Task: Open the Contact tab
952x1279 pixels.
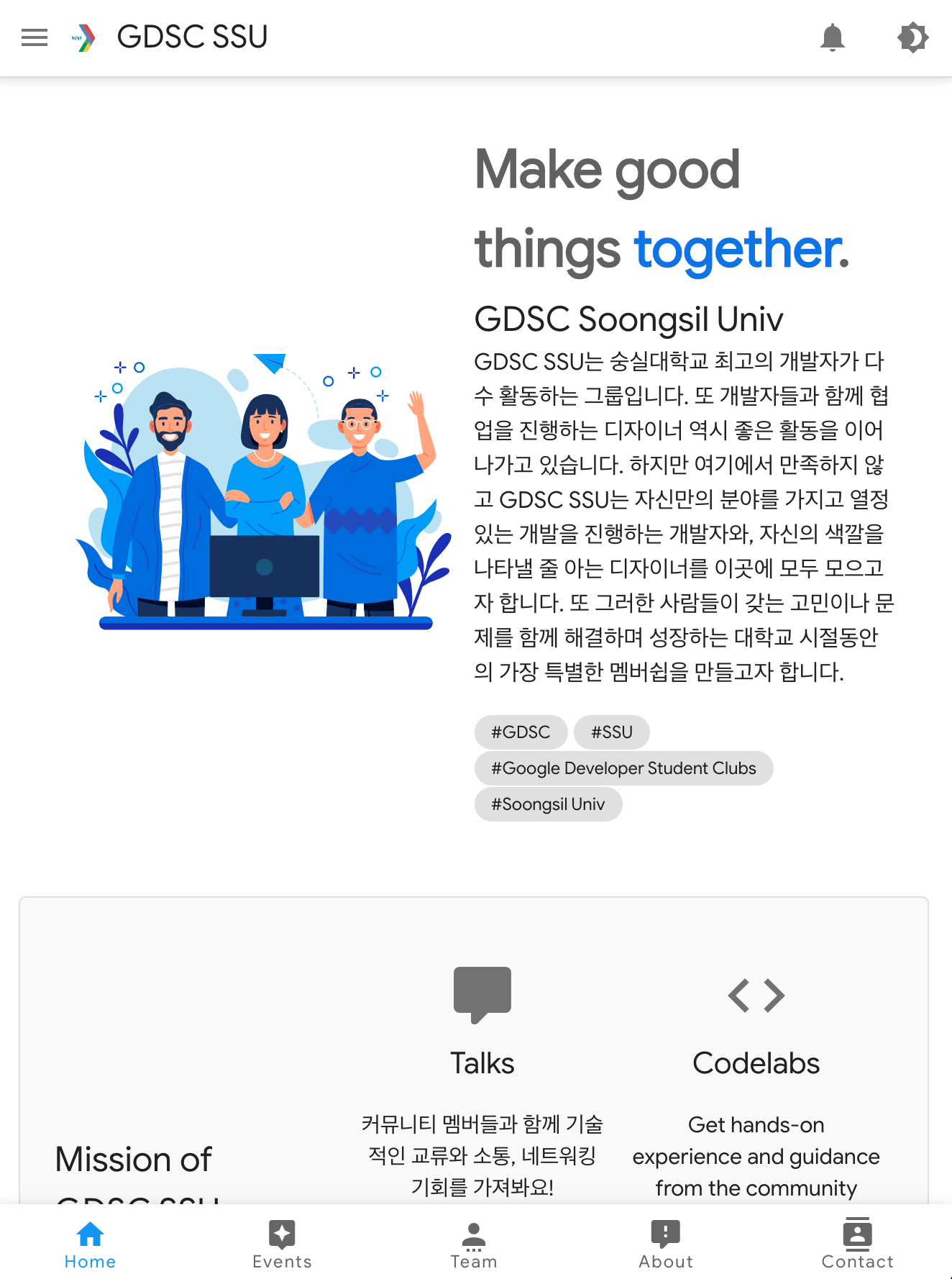Action: point(857,1244)
